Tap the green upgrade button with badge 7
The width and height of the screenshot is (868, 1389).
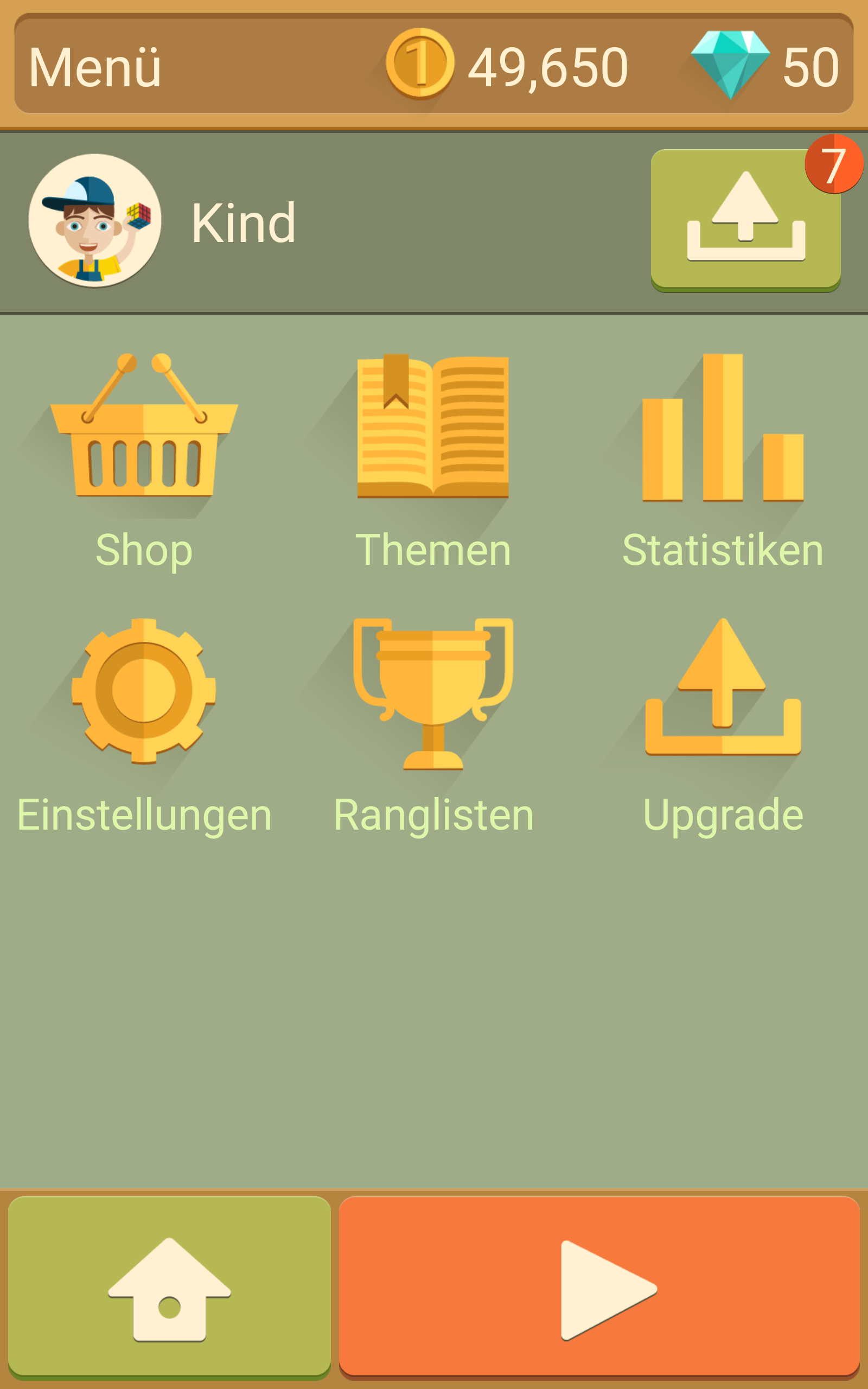pos(746,220)
